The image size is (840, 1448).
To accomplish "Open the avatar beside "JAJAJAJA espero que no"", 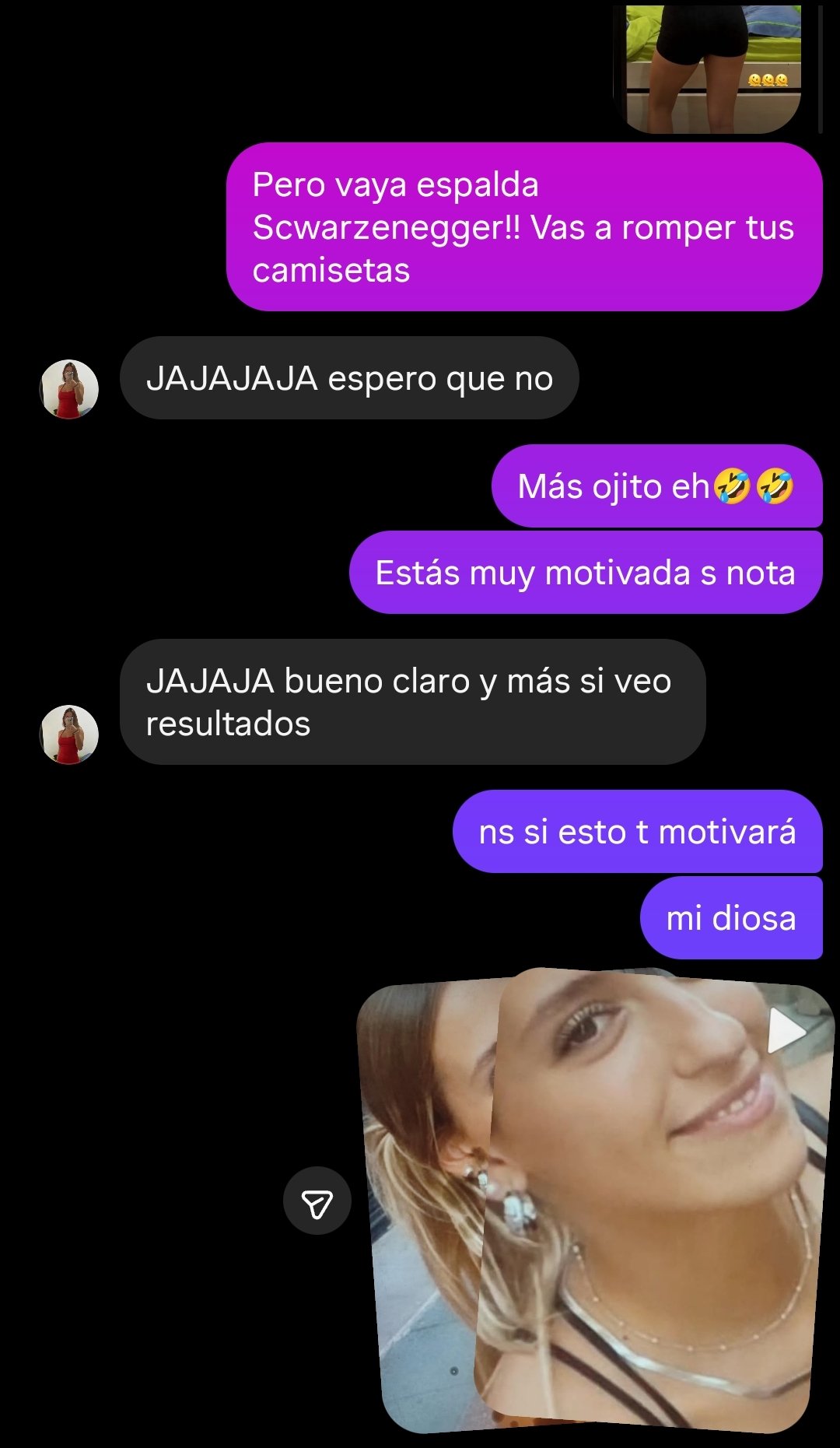I will tap(69, 389).
